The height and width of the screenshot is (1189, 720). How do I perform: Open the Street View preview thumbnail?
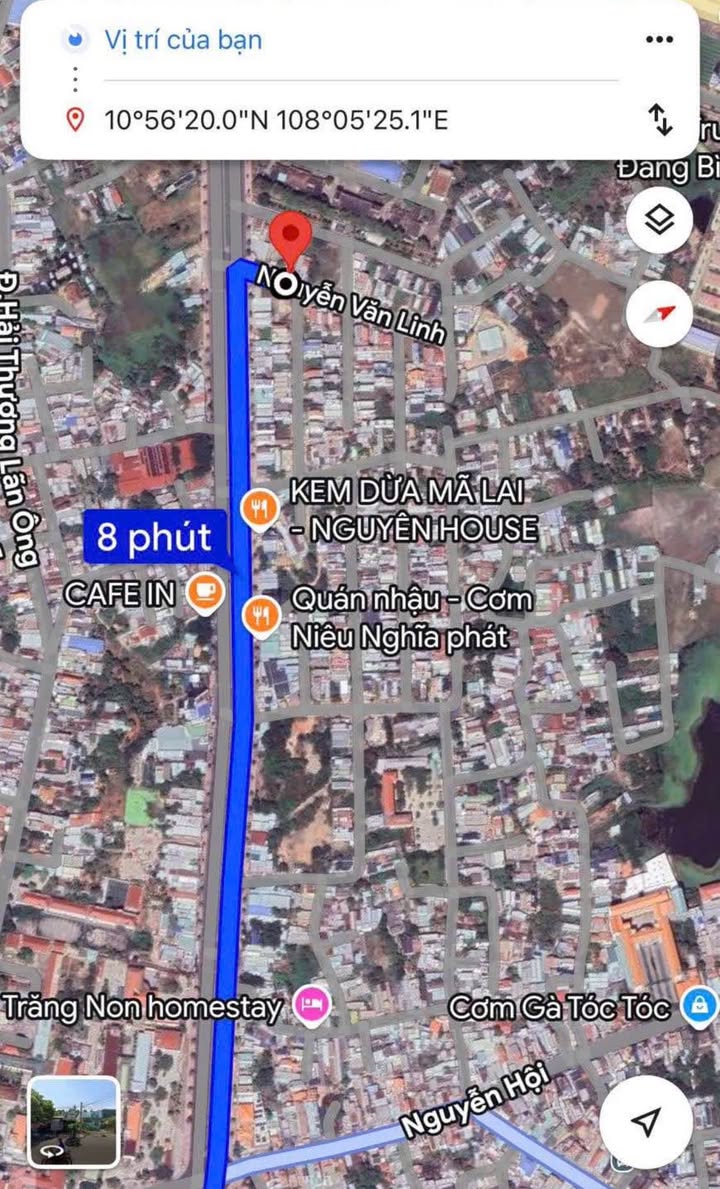(74, 1122)
